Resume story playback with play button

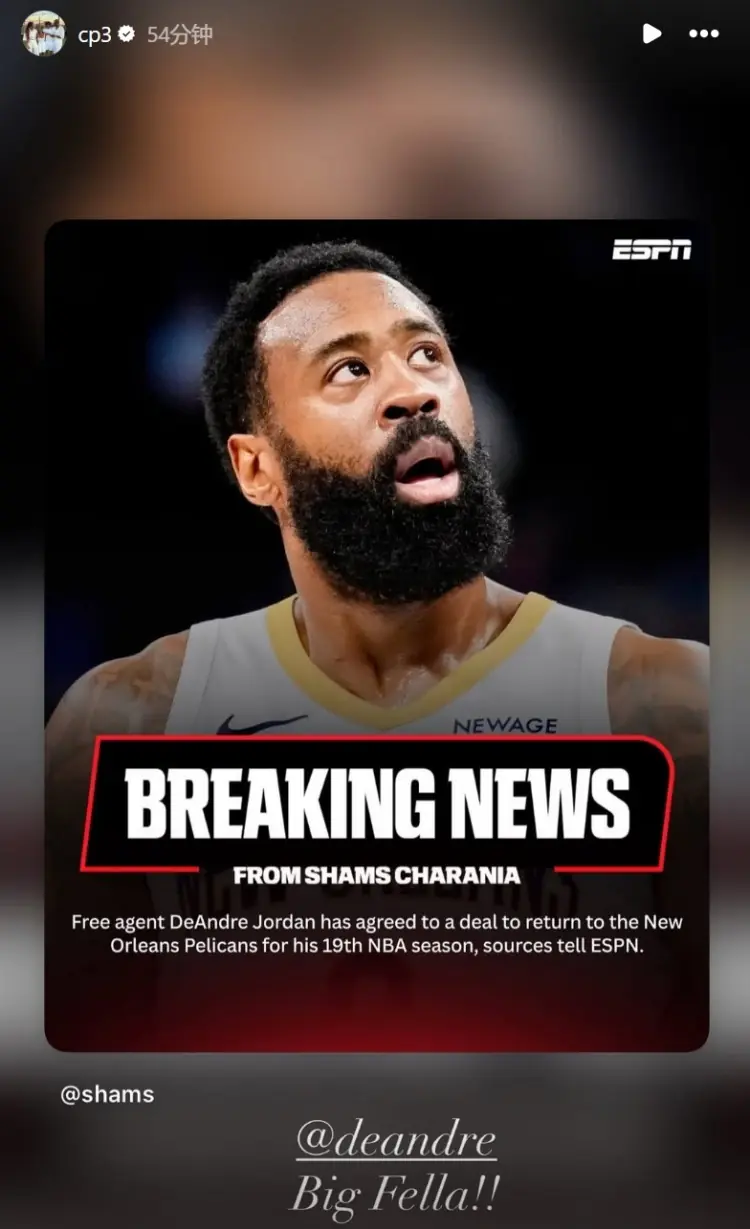[x=651, y=34]
